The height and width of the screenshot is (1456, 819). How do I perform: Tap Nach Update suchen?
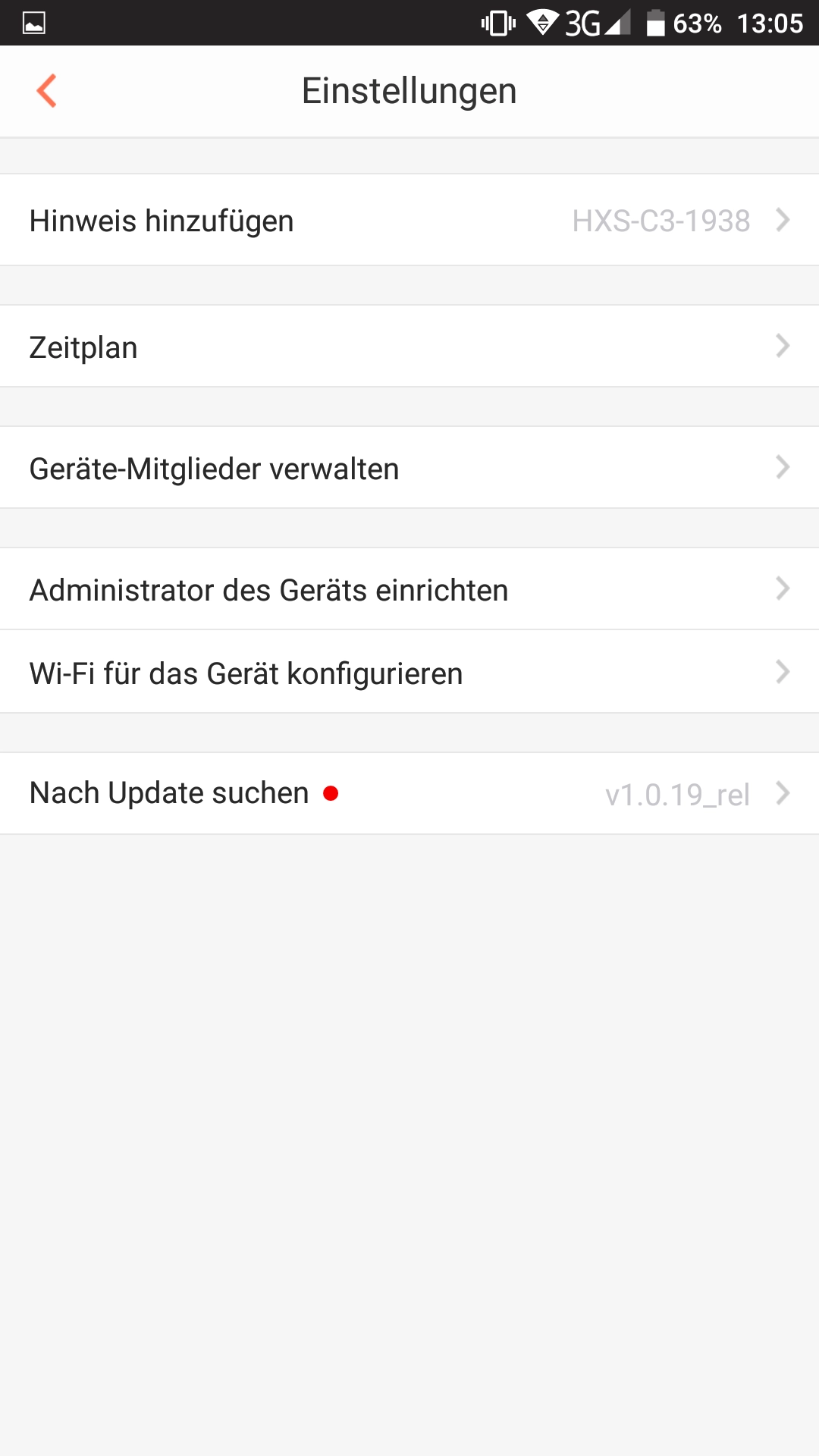(x=409, y=794)
